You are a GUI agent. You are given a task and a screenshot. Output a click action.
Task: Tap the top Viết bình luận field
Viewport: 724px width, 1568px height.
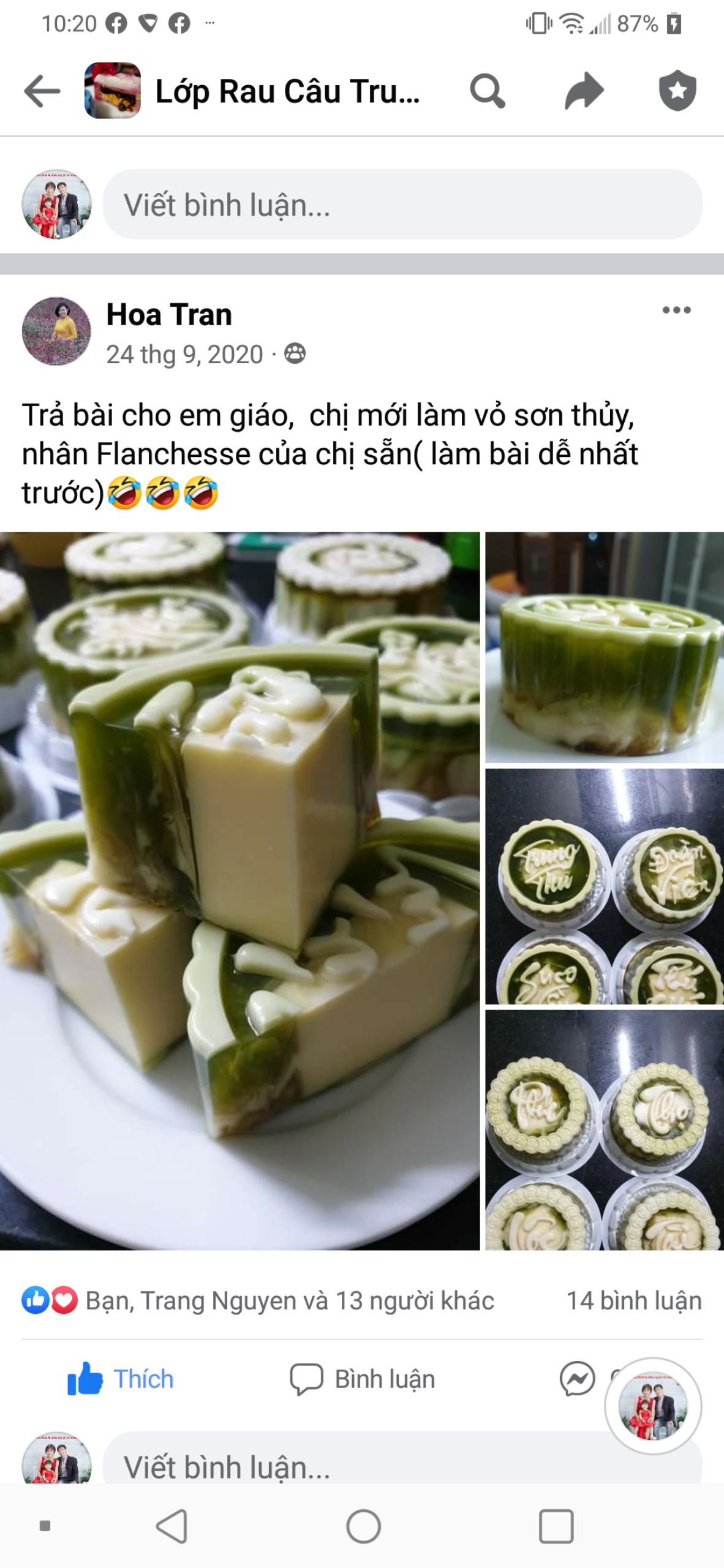(x=402, y=205)
